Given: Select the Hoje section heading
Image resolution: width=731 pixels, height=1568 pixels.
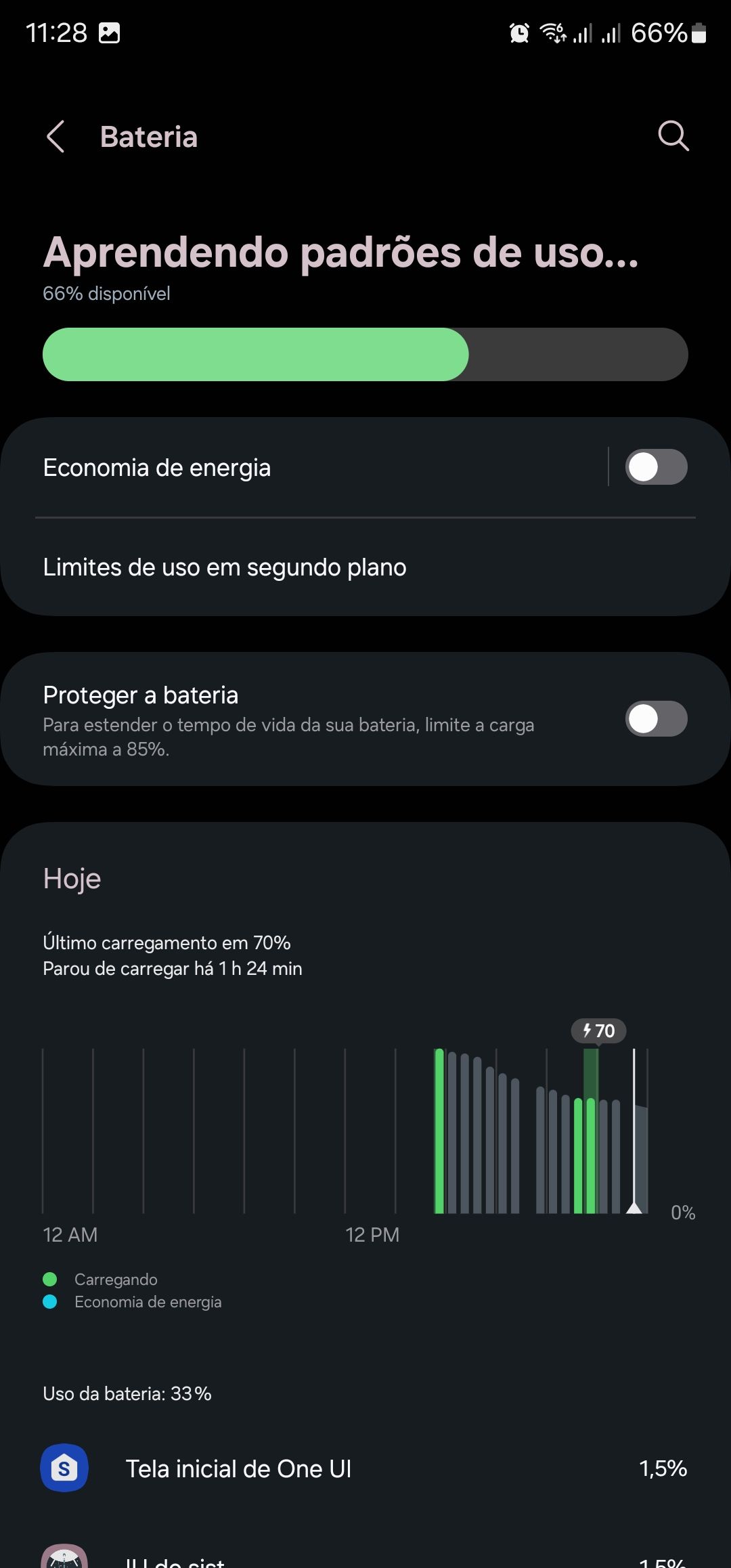Looking at the screenshot, I should [x=72, y=878].
